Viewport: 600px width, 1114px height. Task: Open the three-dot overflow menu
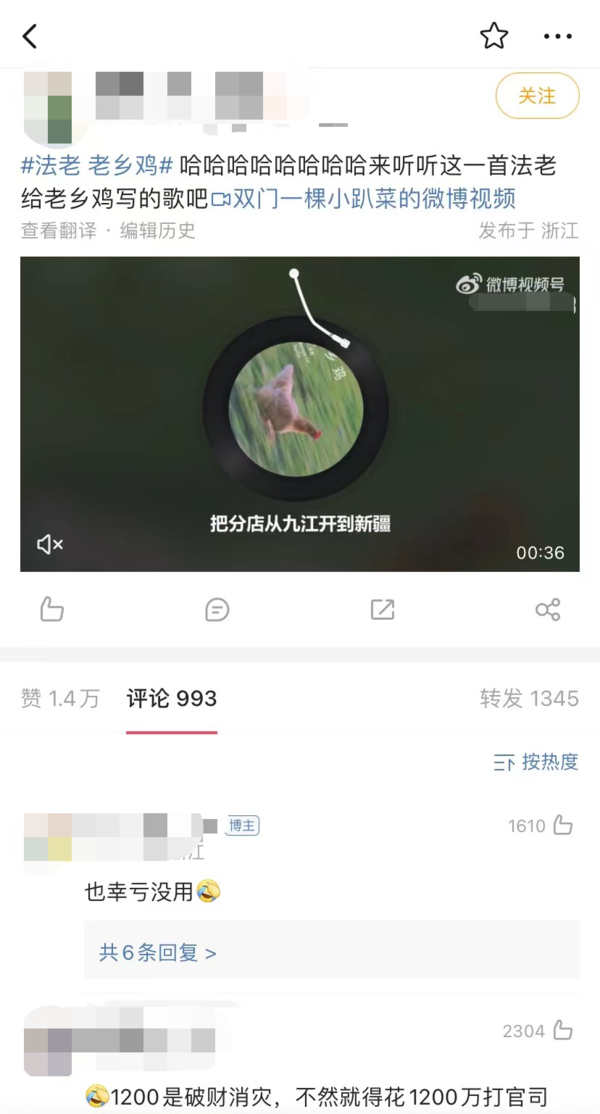point(557,37)
